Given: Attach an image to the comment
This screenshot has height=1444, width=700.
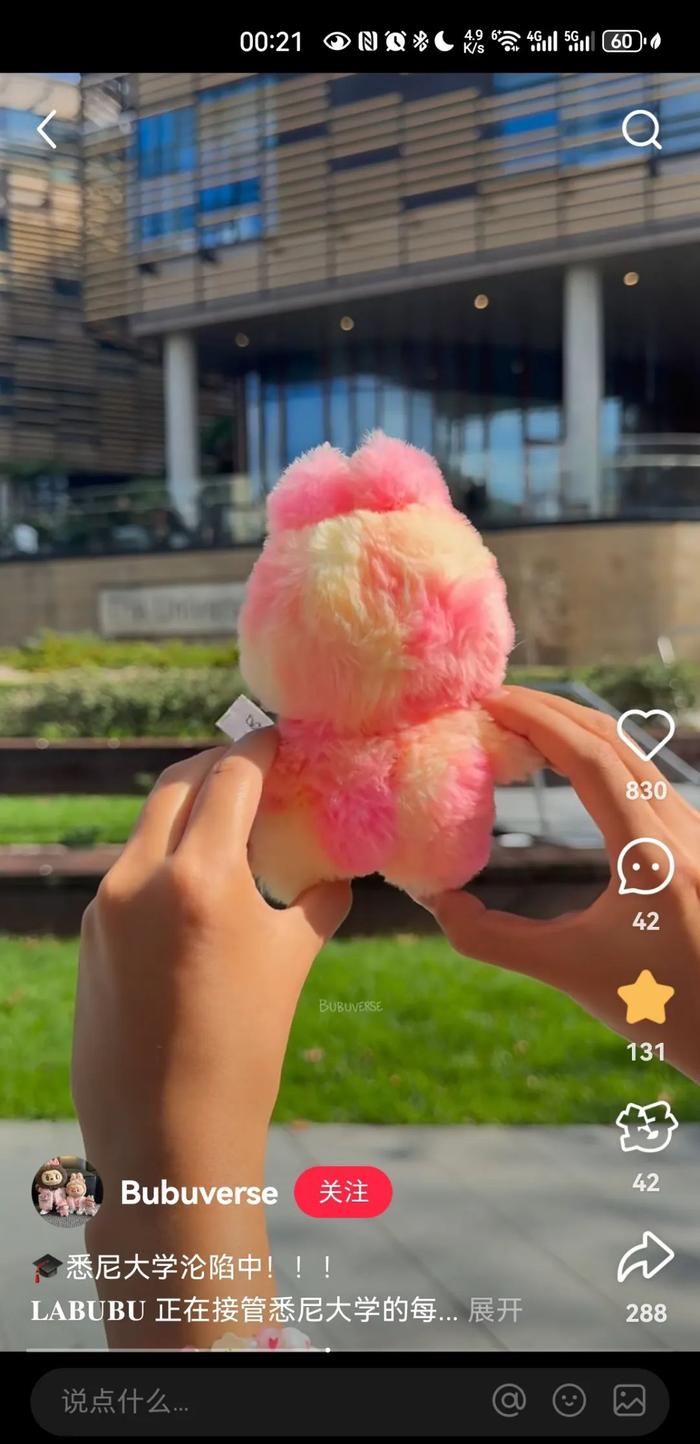Looking at the screenshot, I should (629, 1401).
